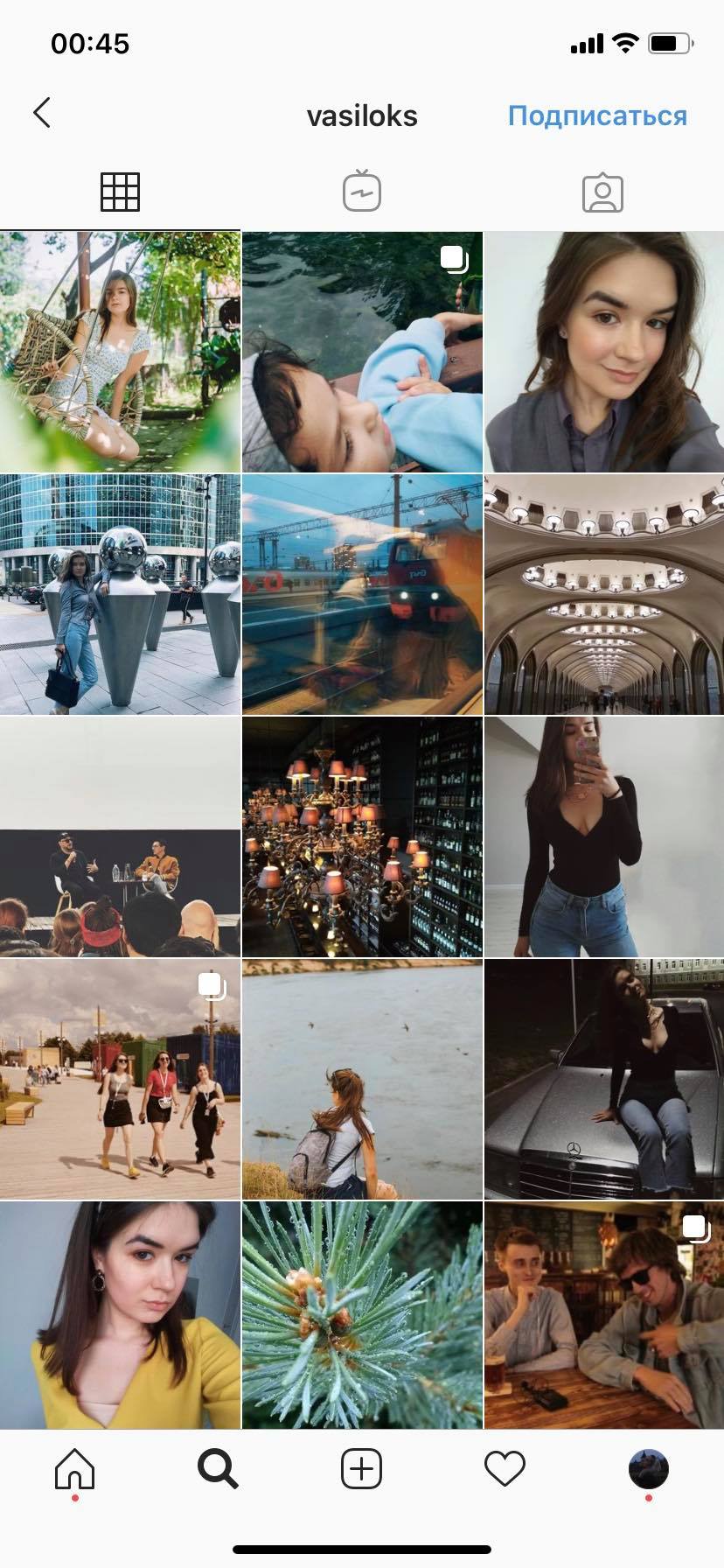Open the photo of woman on swing

120,352
